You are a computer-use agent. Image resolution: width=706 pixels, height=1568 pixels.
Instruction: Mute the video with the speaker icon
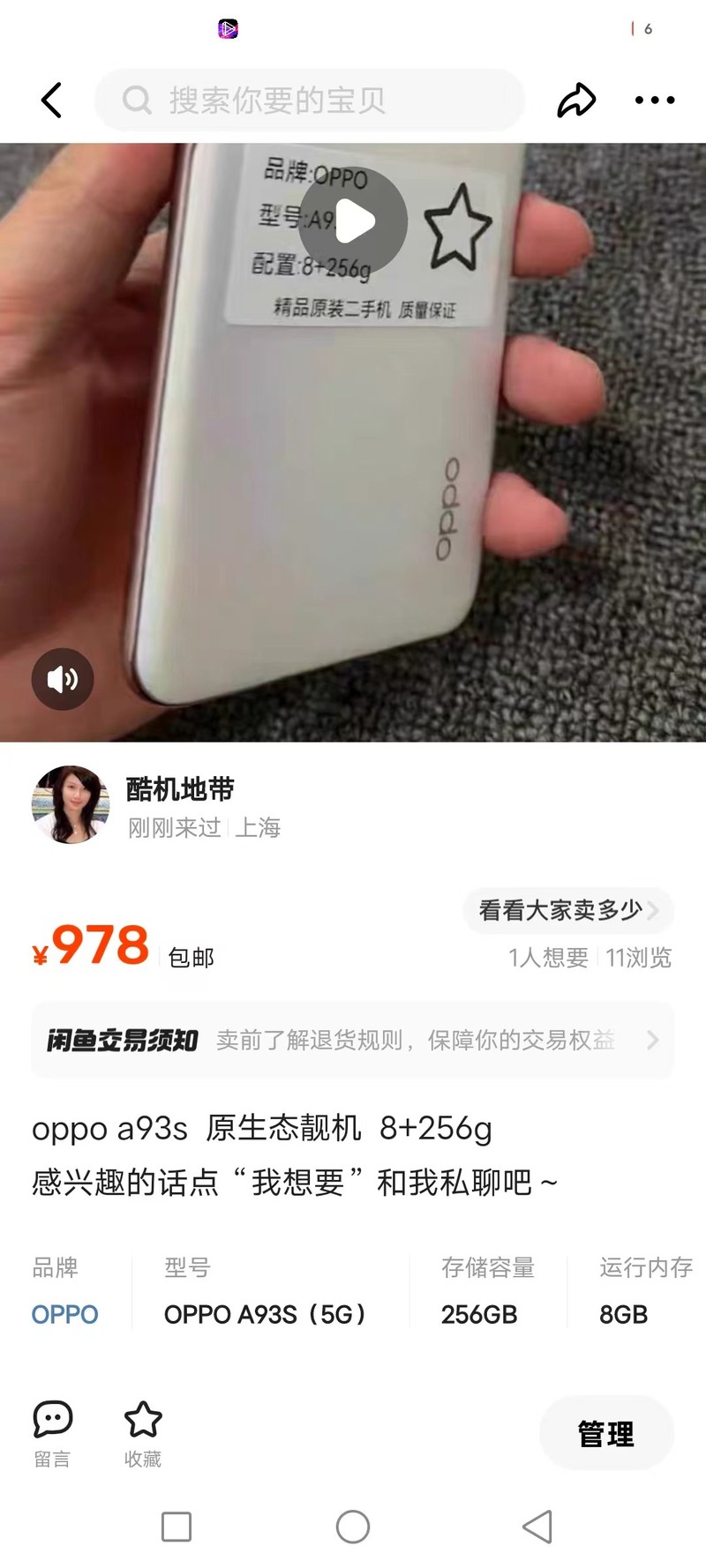(x=62, y=679)
